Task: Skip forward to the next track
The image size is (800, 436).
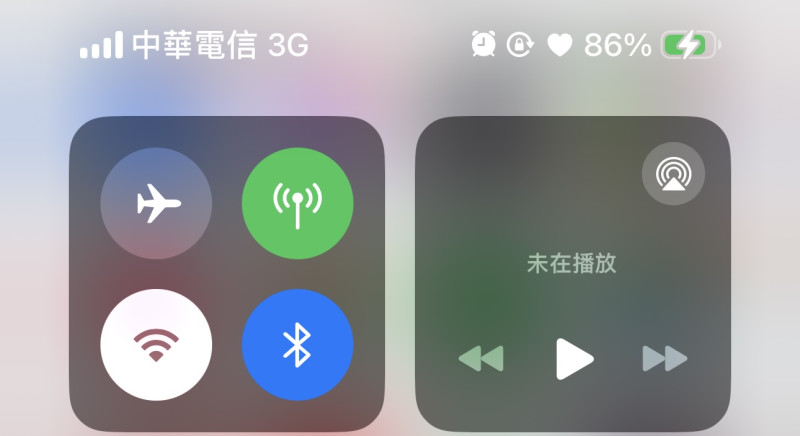Action: tap(665, 358)
